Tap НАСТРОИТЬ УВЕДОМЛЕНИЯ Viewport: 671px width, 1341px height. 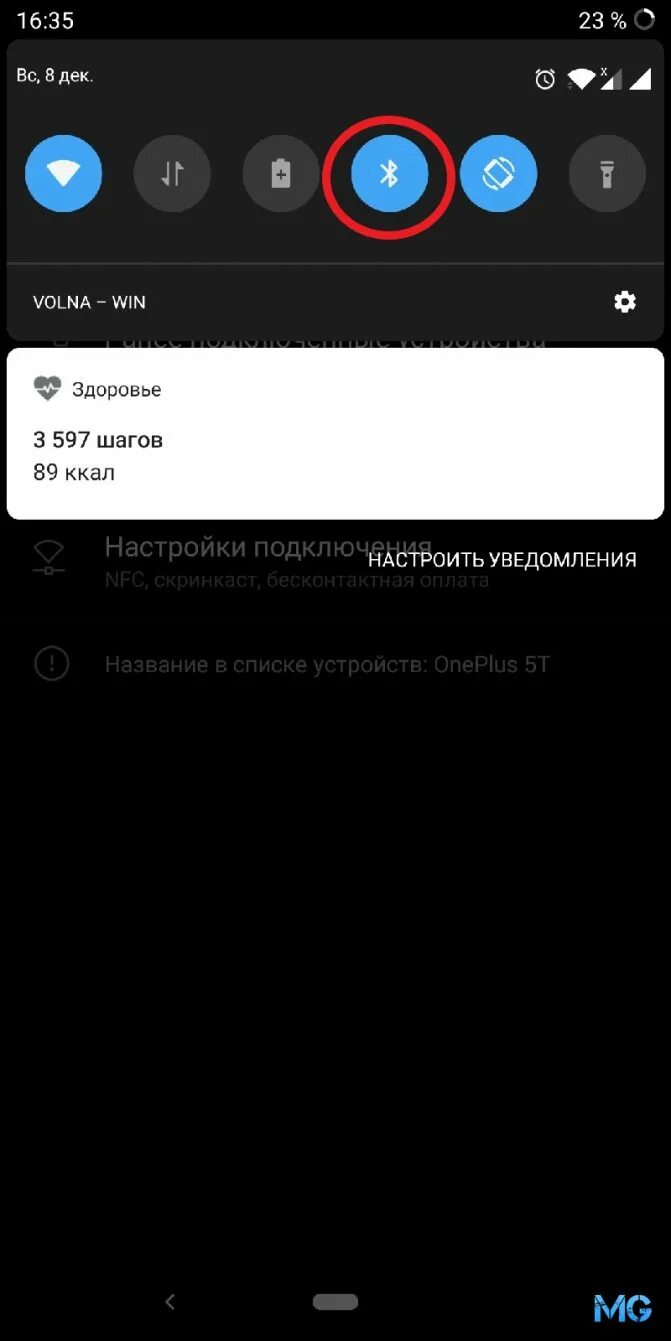pos(502,559)
